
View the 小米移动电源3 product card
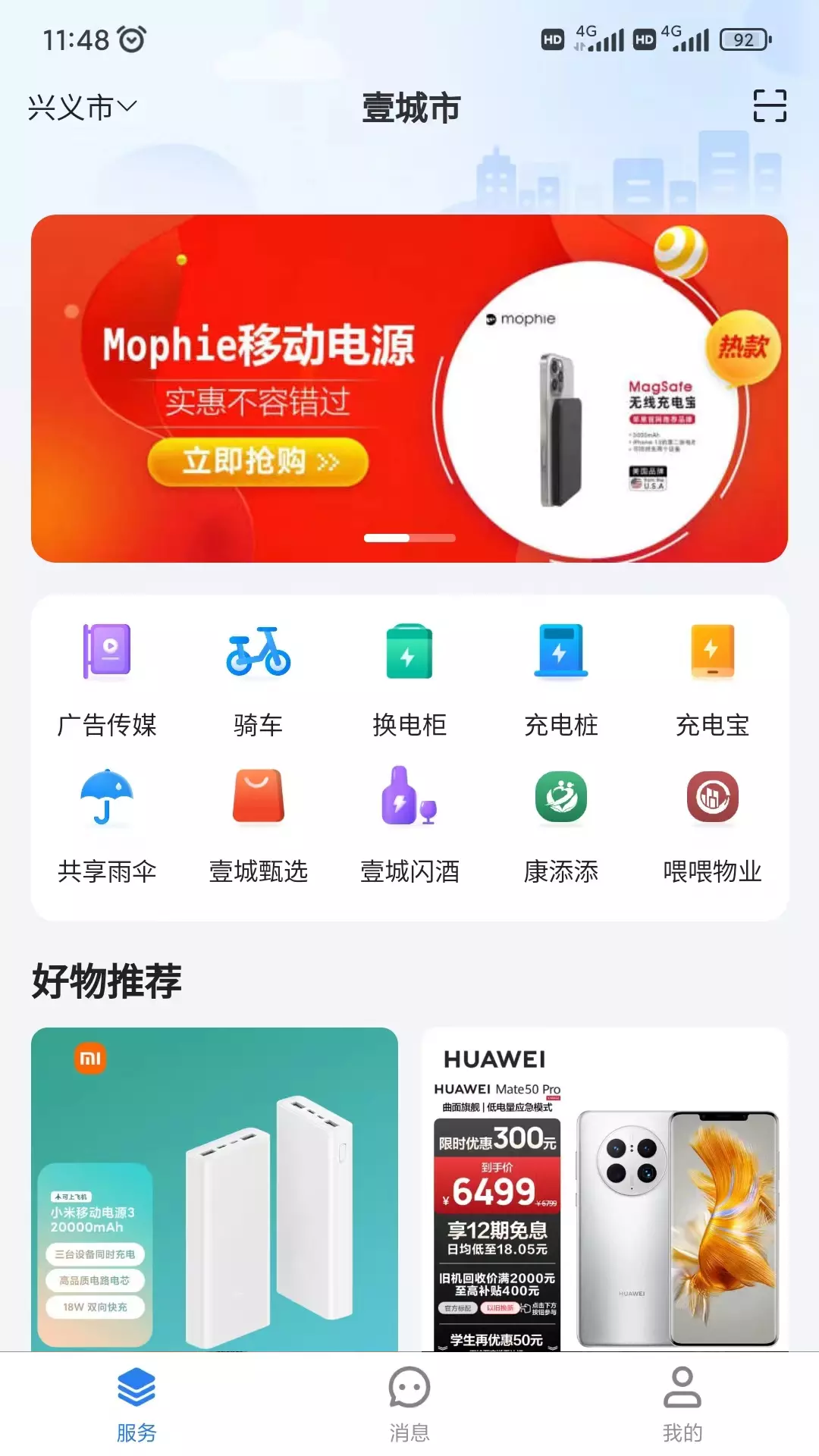pos(215,1189)
